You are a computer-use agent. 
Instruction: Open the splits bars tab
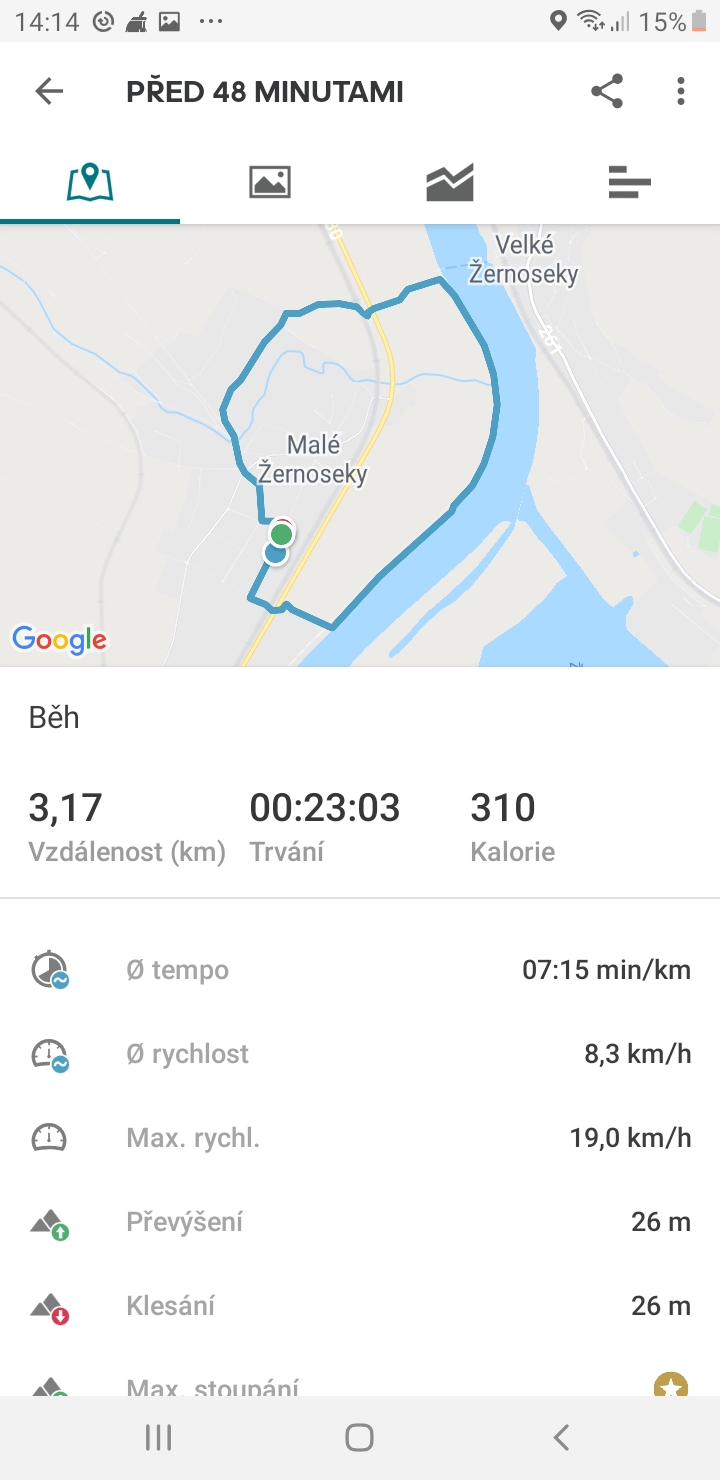[x=630, y=182]
